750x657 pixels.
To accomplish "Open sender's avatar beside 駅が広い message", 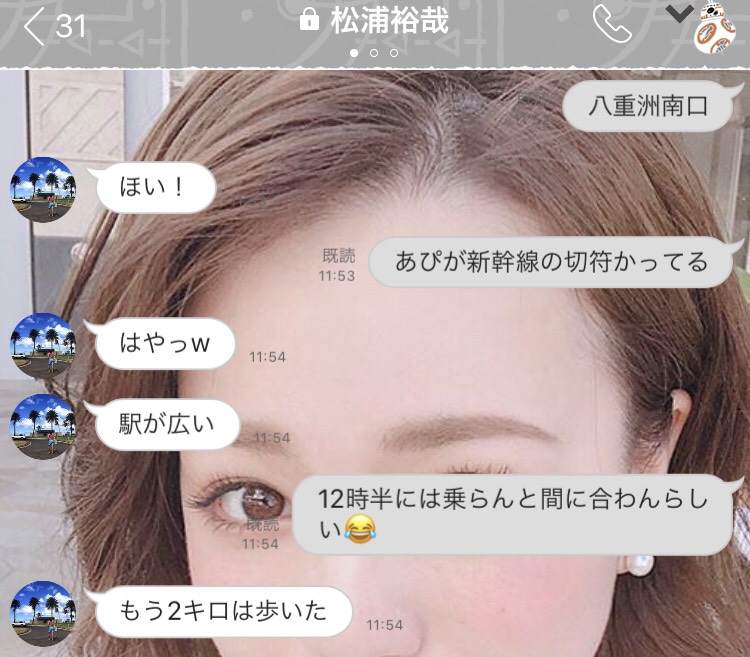I will (x=43, y=427).
